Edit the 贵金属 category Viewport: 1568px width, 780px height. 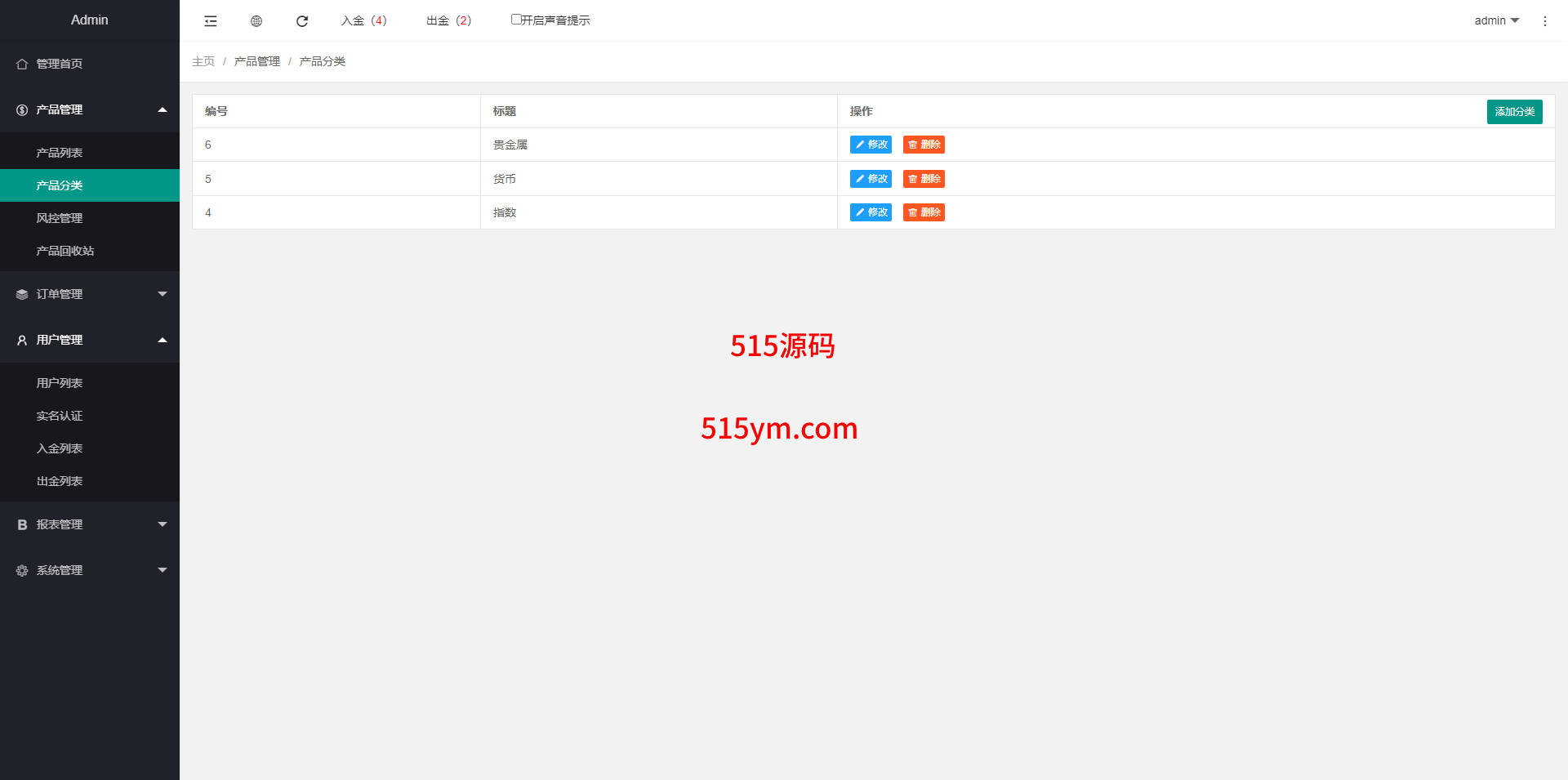[871, 145]
